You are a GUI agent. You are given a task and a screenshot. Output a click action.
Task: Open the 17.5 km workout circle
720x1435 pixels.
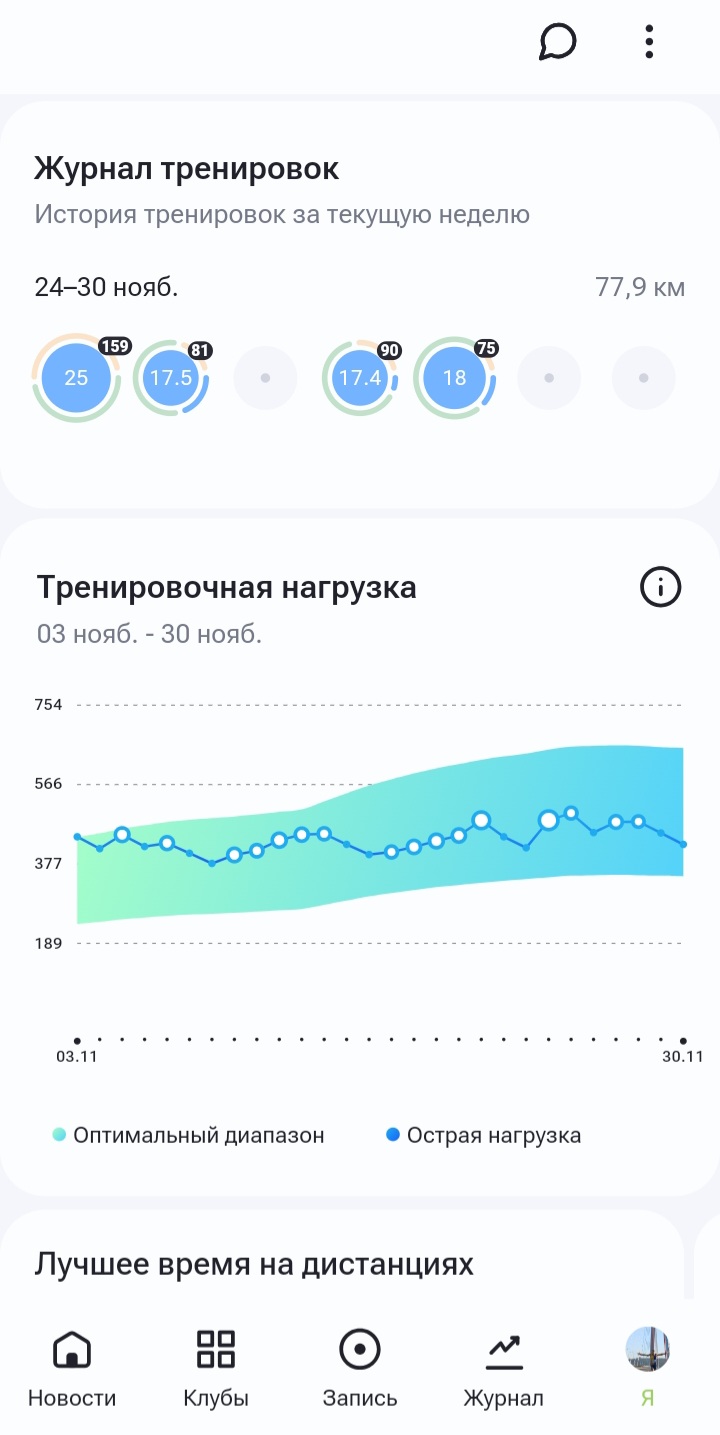[x=171, y=378]
